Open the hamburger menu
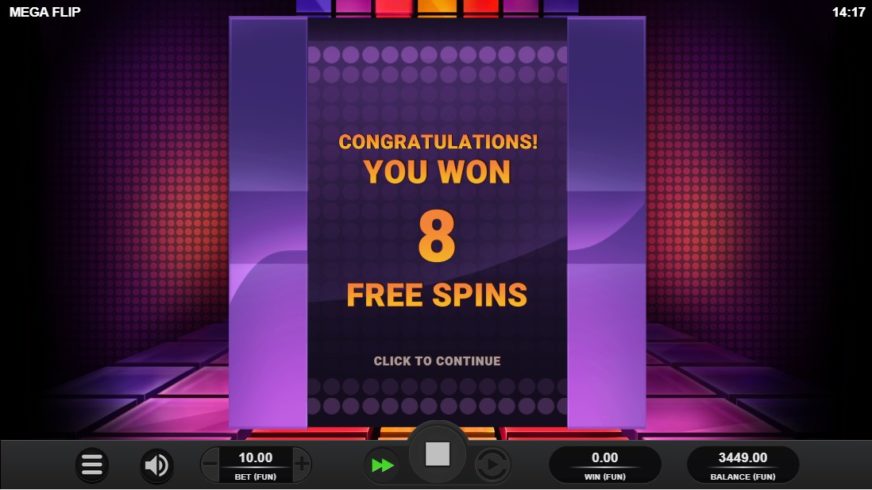This screenshot has width=872, height=490. 92,465
